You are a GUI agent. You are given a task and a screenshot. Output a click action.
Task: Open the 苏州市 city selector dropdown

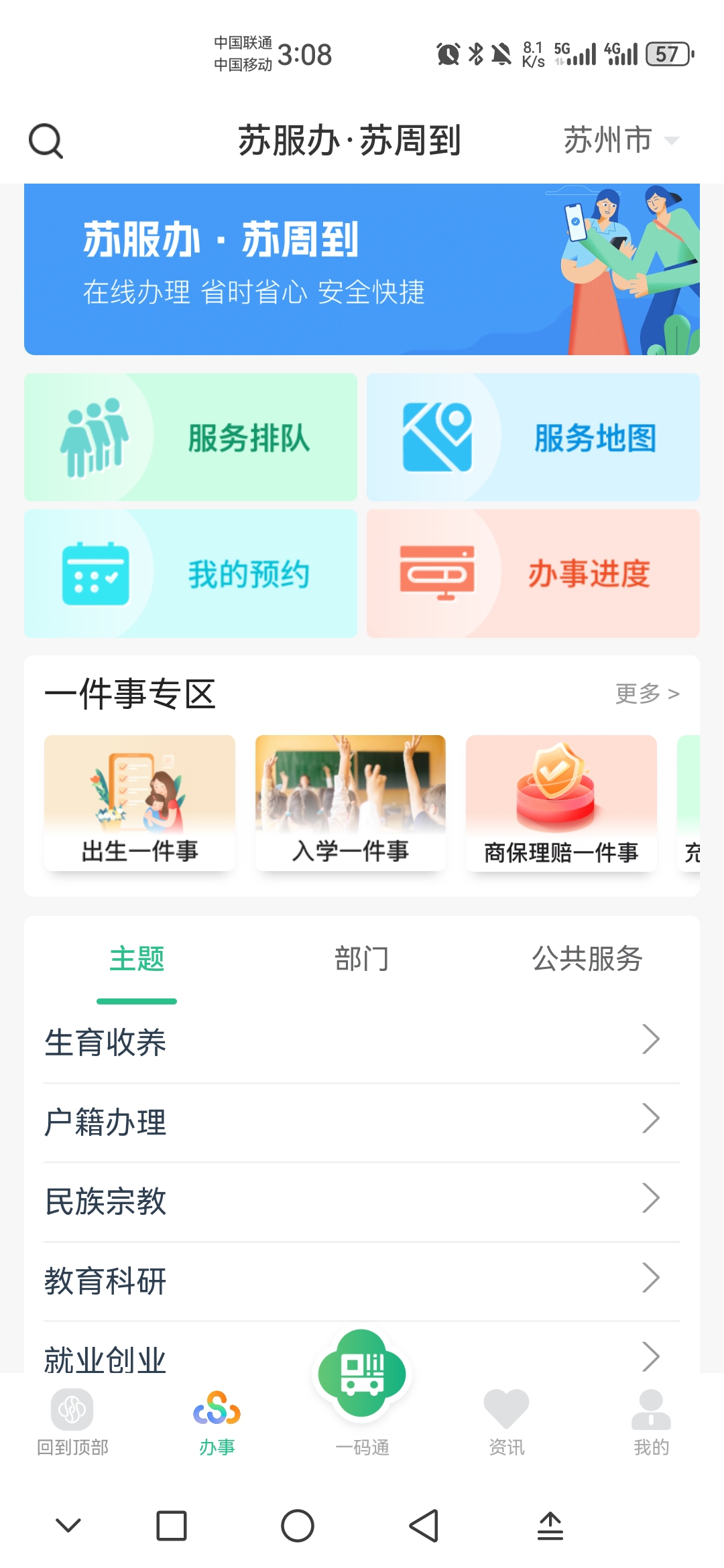(617, 139)
